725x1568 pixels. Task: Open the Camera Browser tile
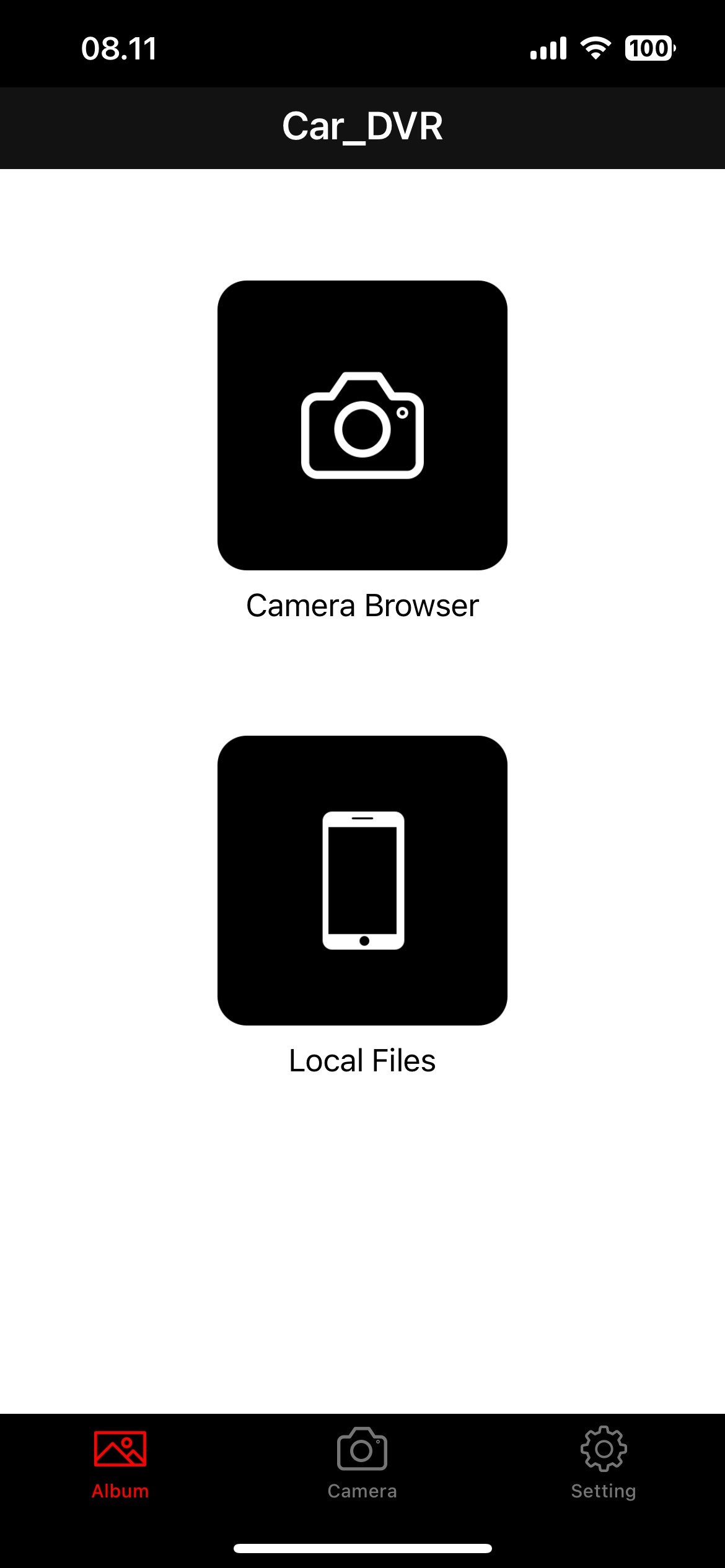pyautogui.click(x=362, y=425)
